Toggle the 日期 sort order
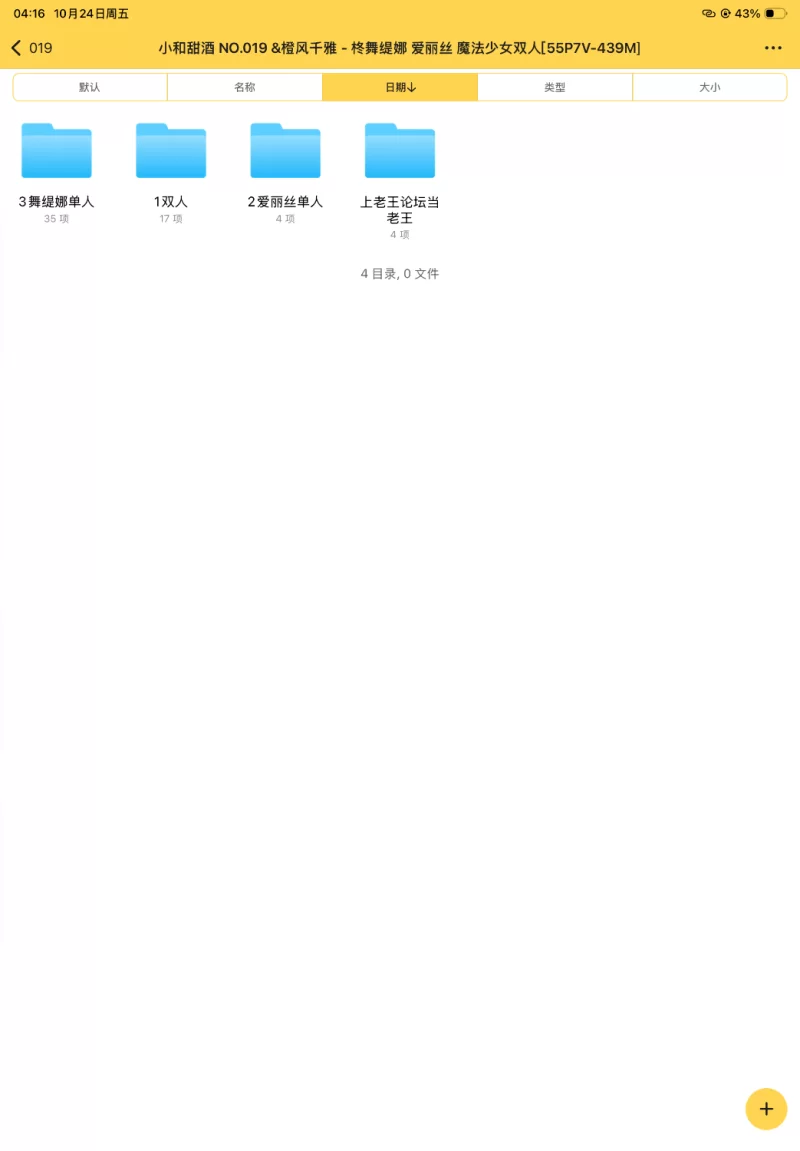800x1151 pixels. pyautogui.click(x=400, y=87)
